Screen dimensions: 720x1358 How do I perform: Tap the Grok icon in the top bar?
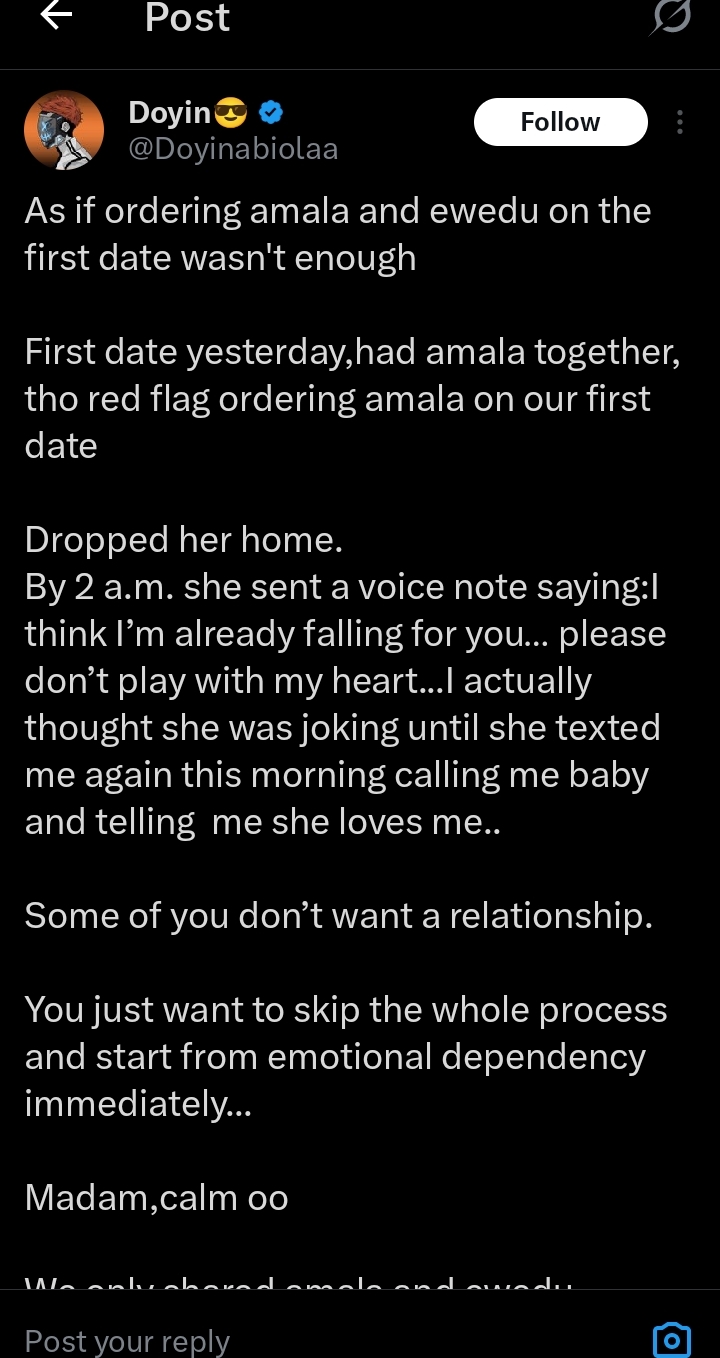(672, 18)
